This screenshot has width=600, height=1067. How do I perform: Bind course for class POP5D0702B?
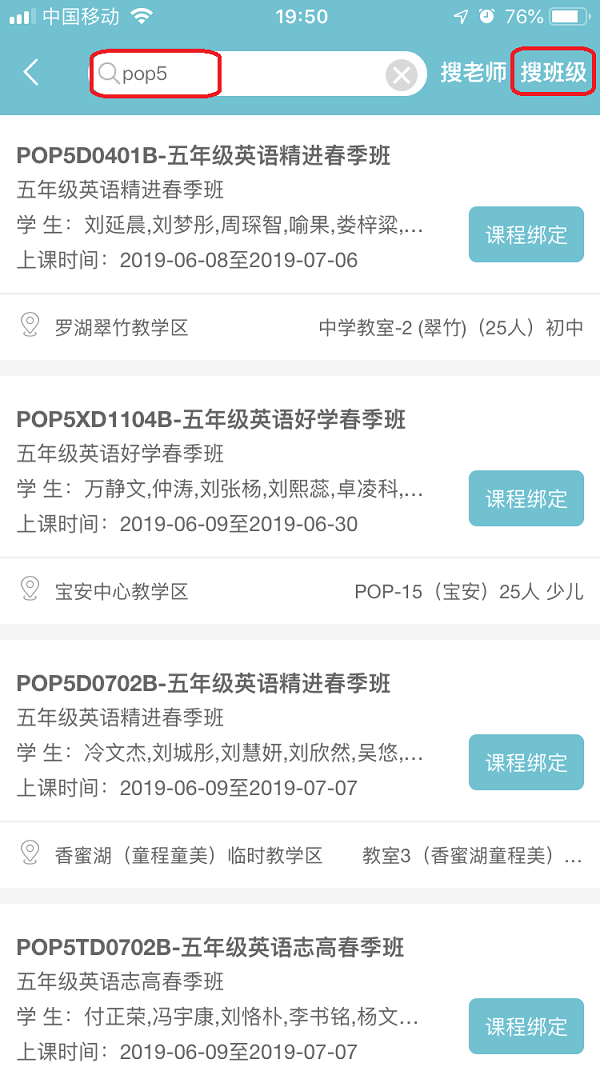pos(526,763)
